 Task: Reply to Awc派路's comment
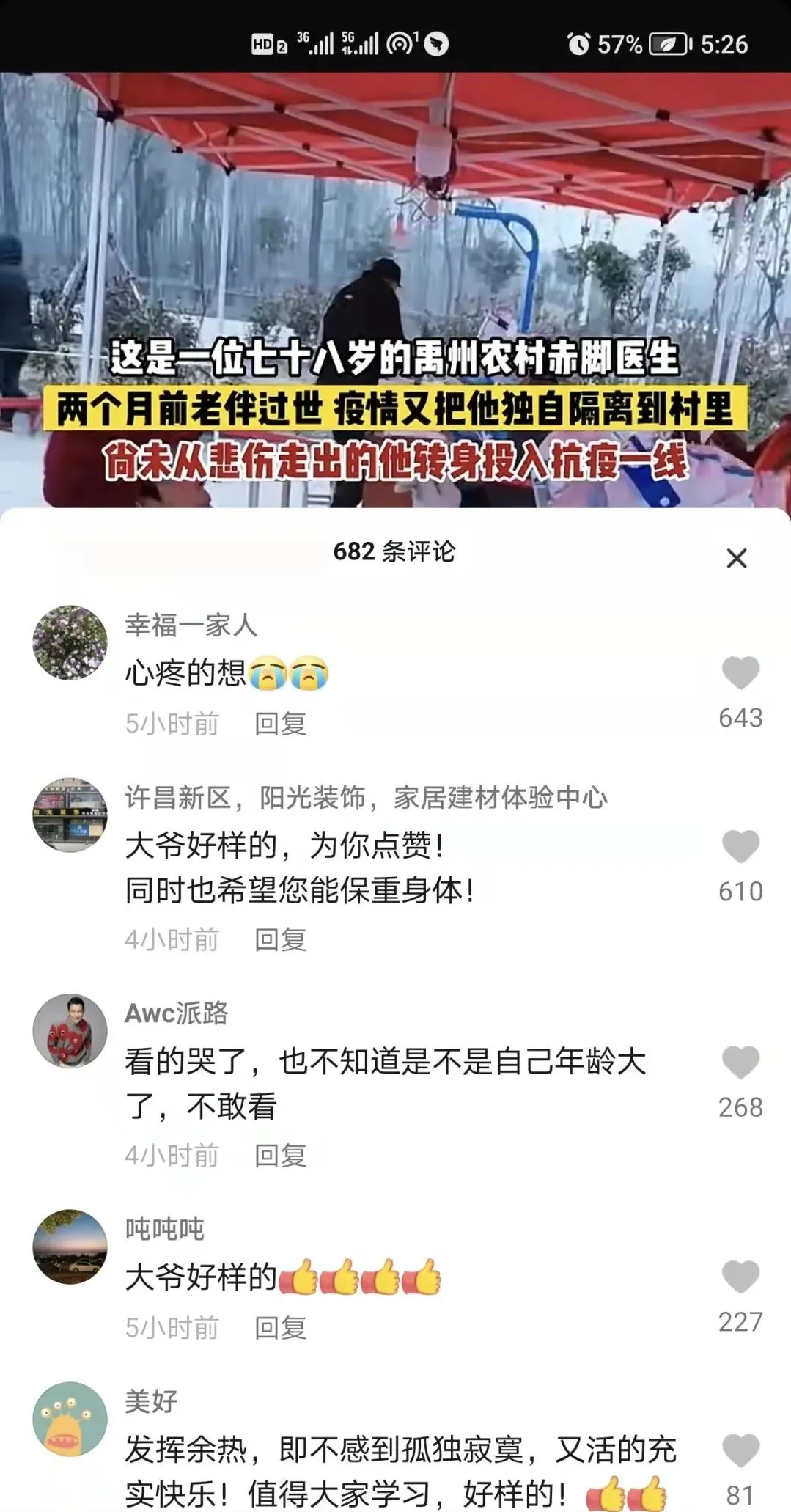click(280, 1155)
